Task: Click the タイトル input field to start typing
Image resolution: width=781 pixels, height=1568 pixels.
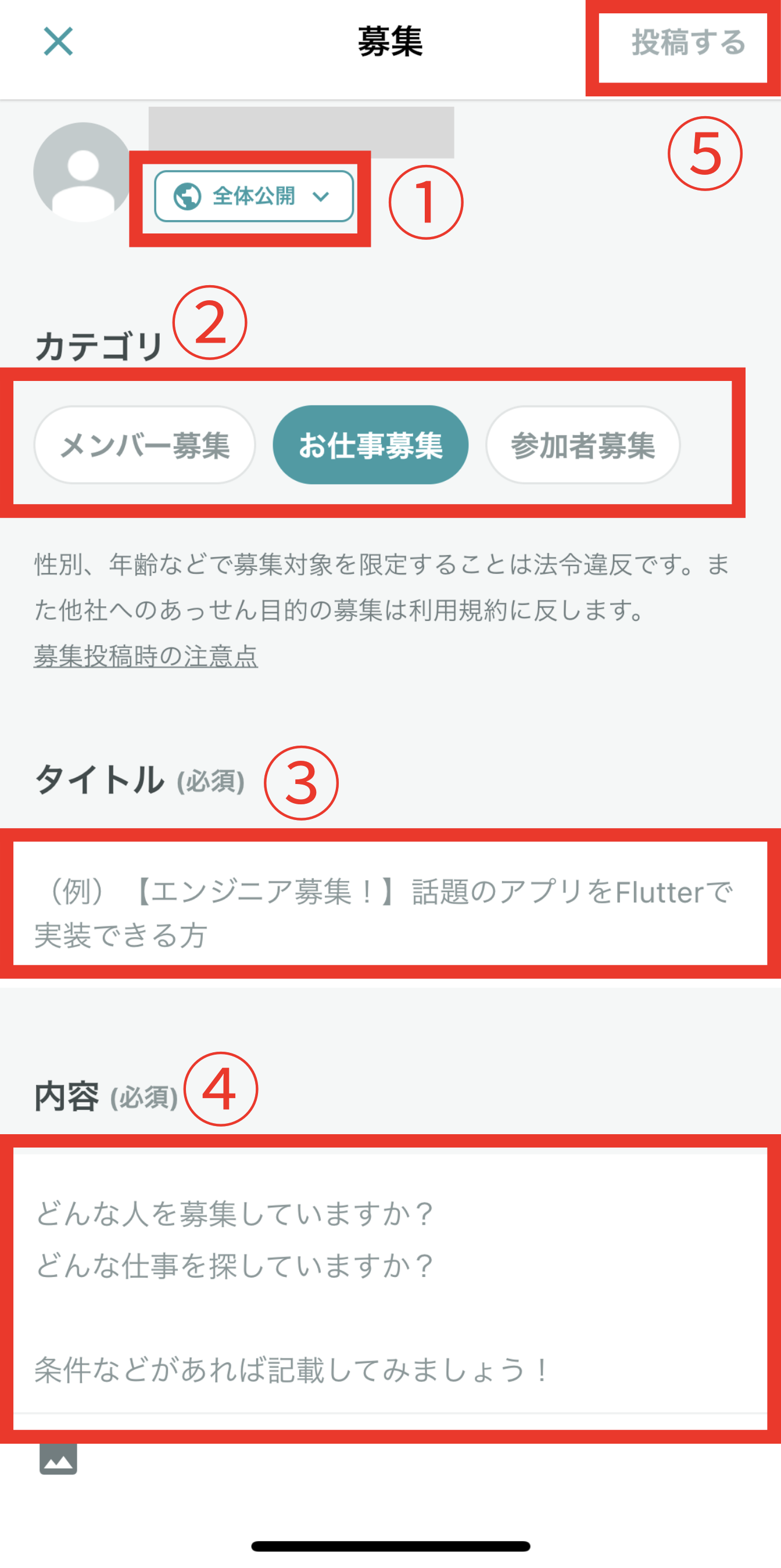Action: pyautogui.click(x=390, y=912)
